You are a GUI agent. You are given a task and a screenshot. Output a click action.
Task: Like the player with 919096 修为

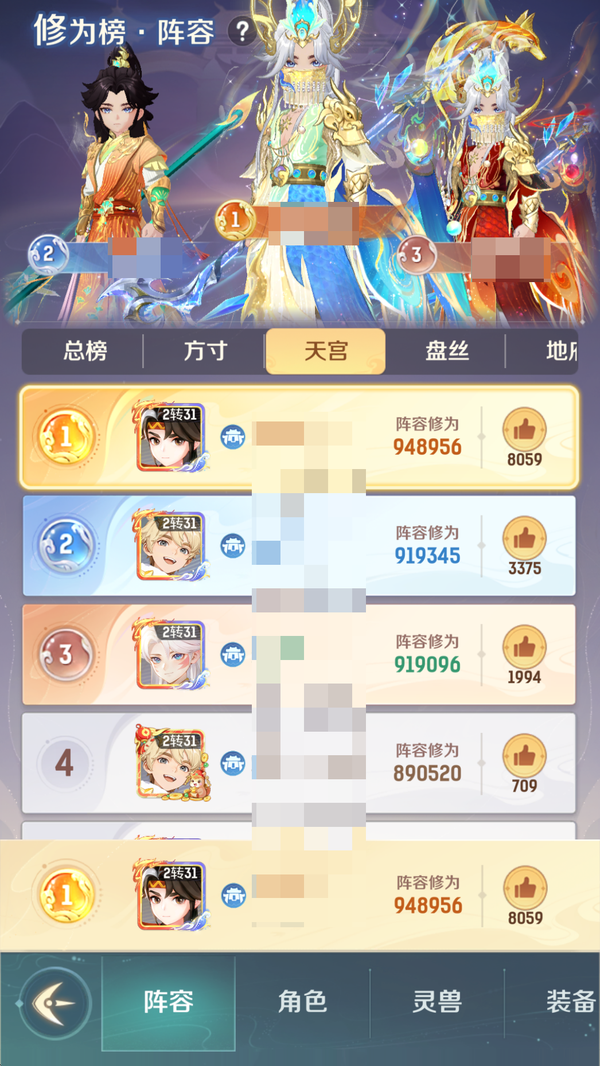pyautogui.click(x=524, y=648)
